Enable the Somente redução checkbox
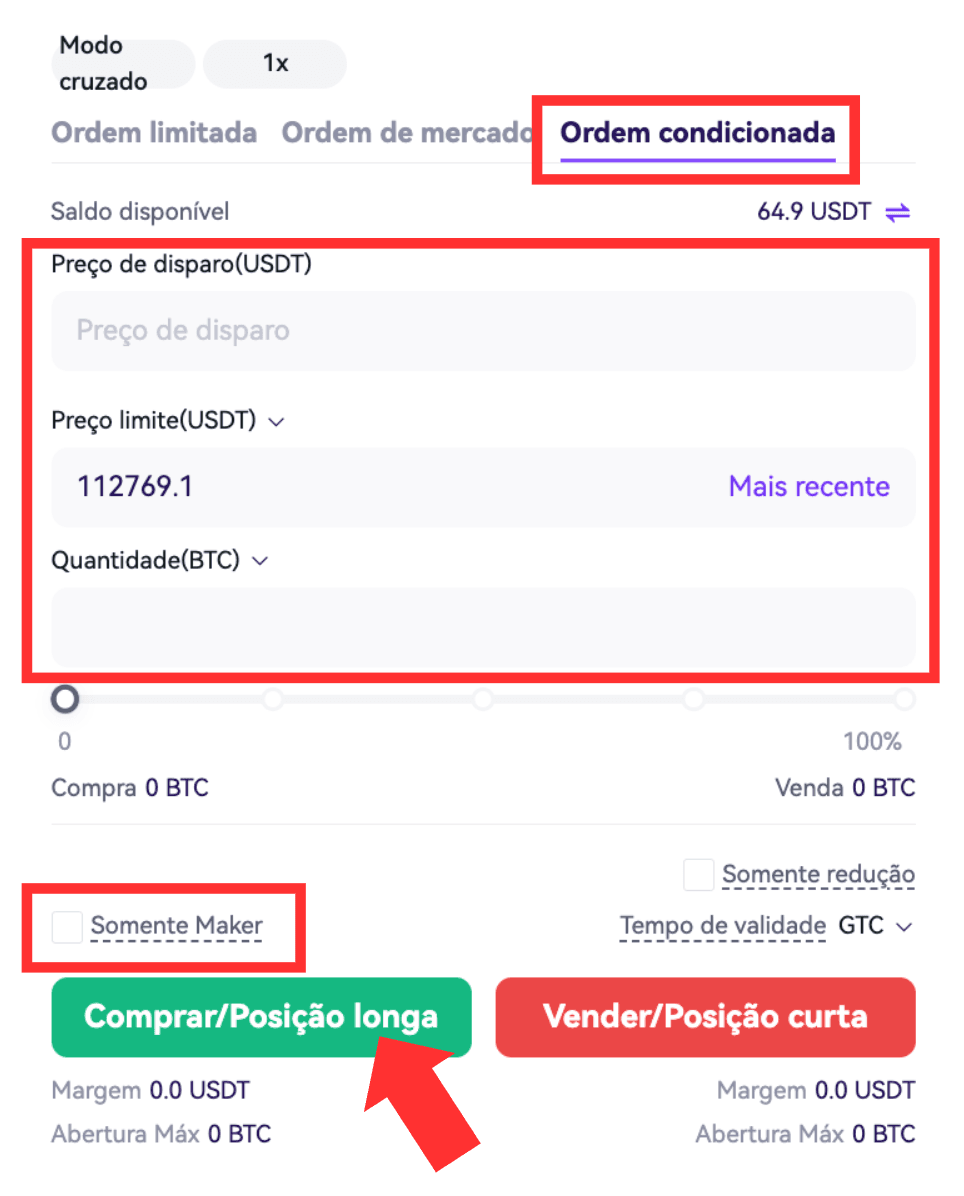Screen dimensions: 964x1196 tap(698, 875)
